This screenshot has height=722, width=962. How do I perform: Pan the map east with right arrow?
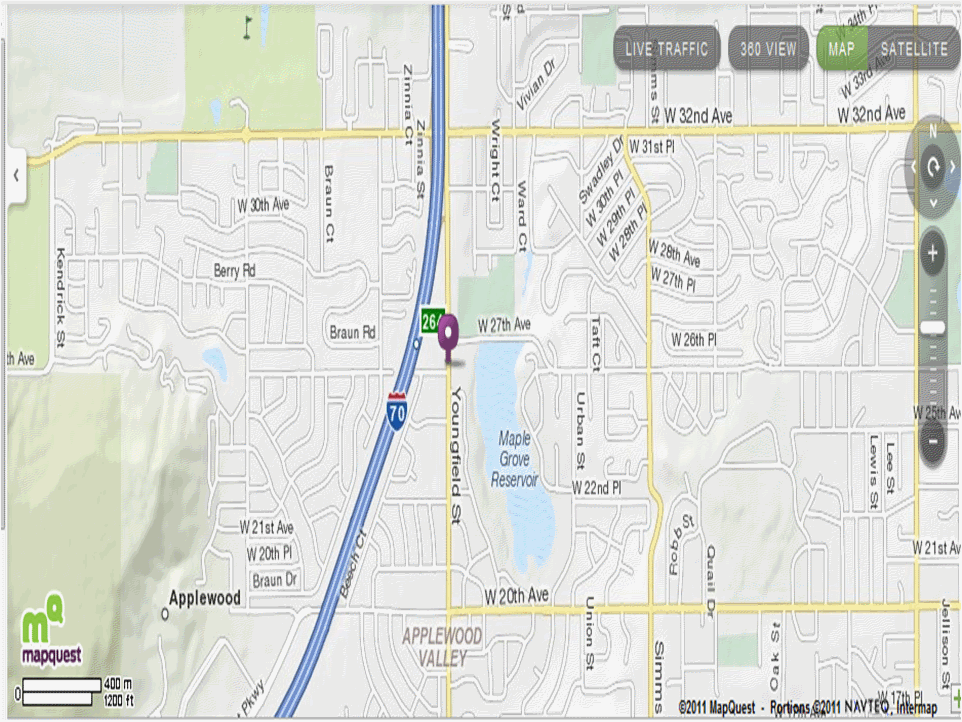tap(954, 168)
